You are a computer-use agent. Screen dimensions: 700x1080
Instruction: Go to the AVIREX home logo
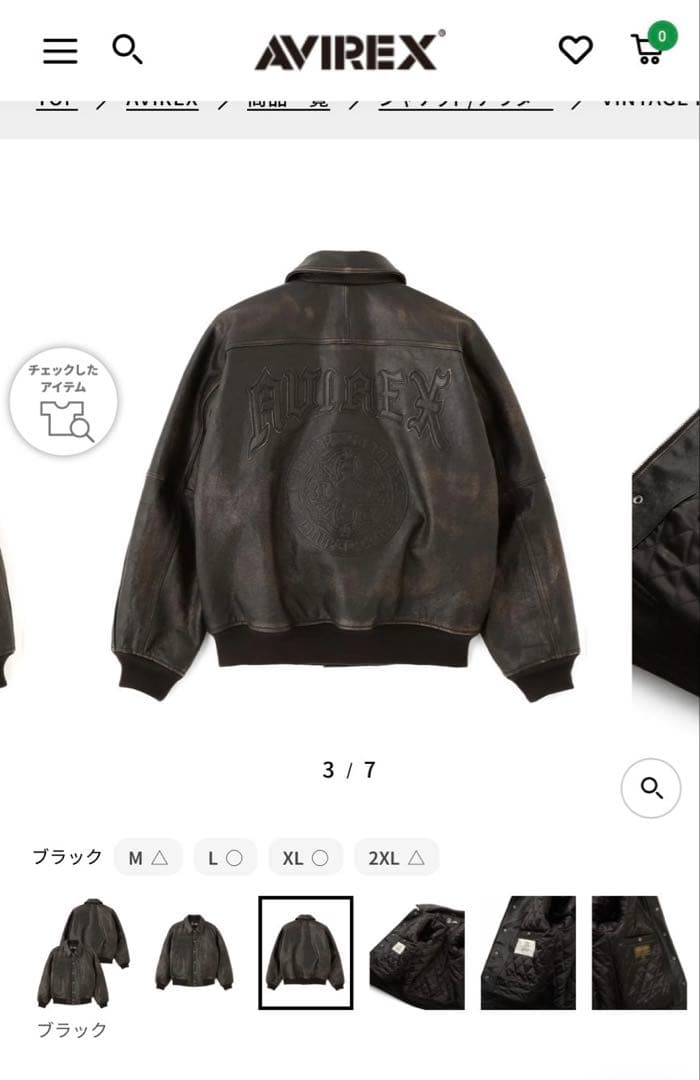point(349,50)
